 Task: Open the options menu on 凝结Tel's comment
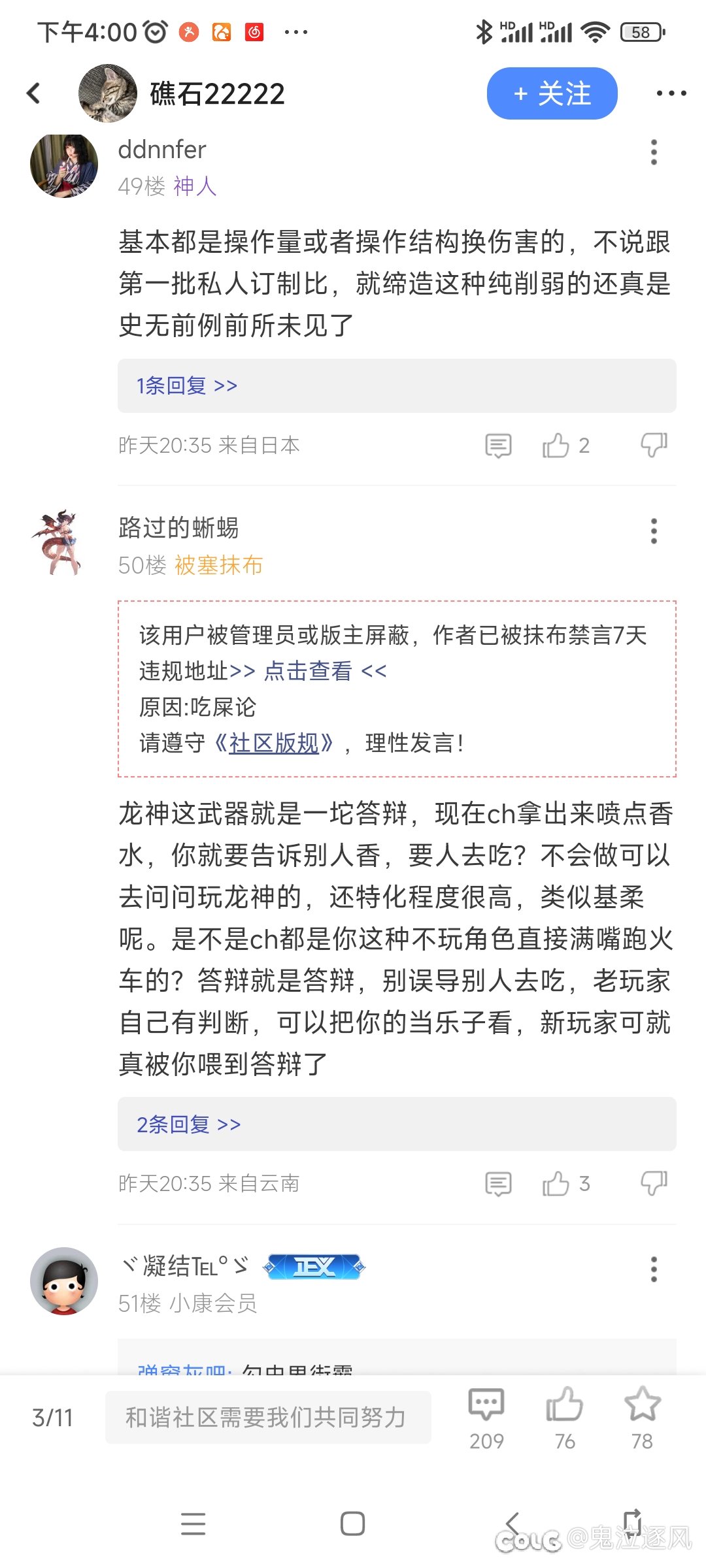[x=654, y=1269]
